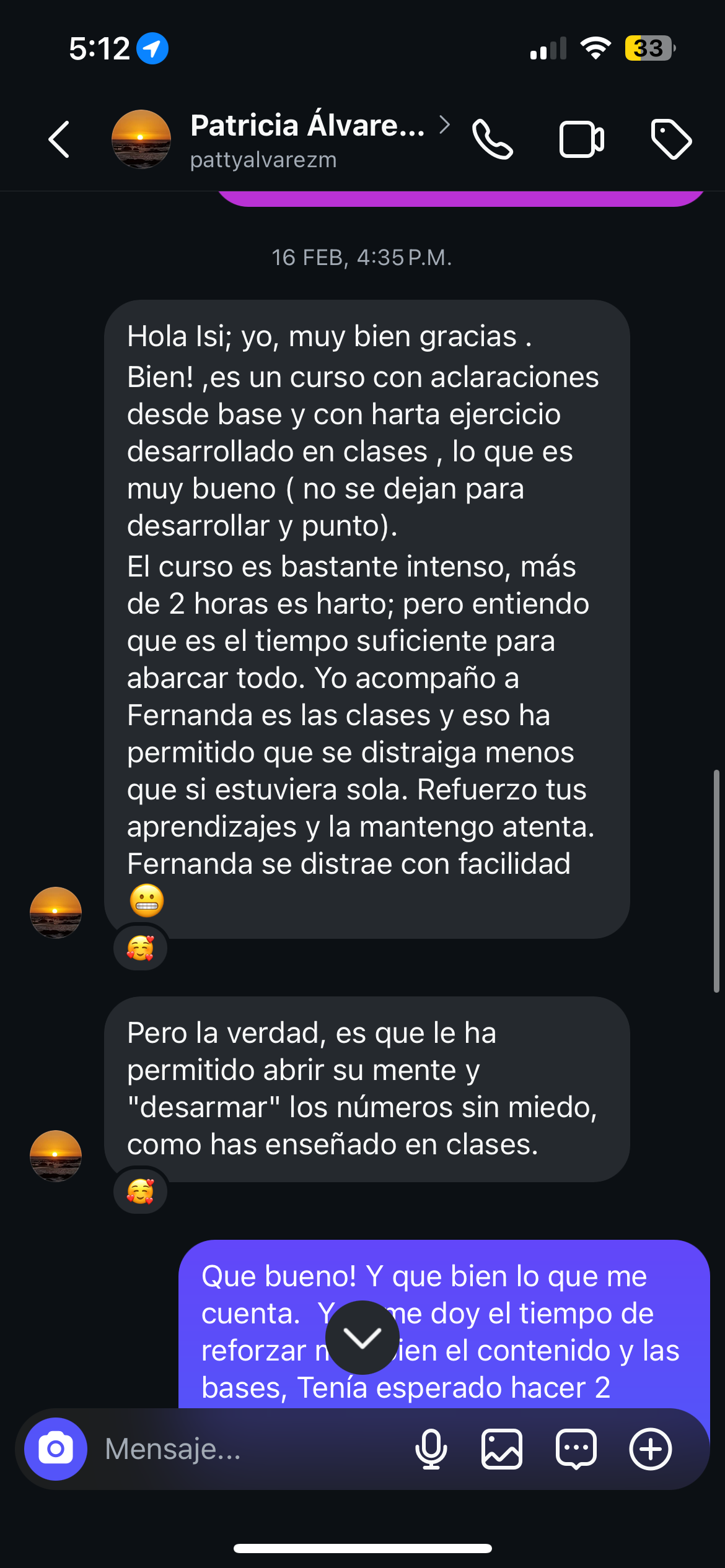Open Patricia Álvarez's chat details
The height and width of the screenshot is (1568, 725).
(x=320, y=139)
